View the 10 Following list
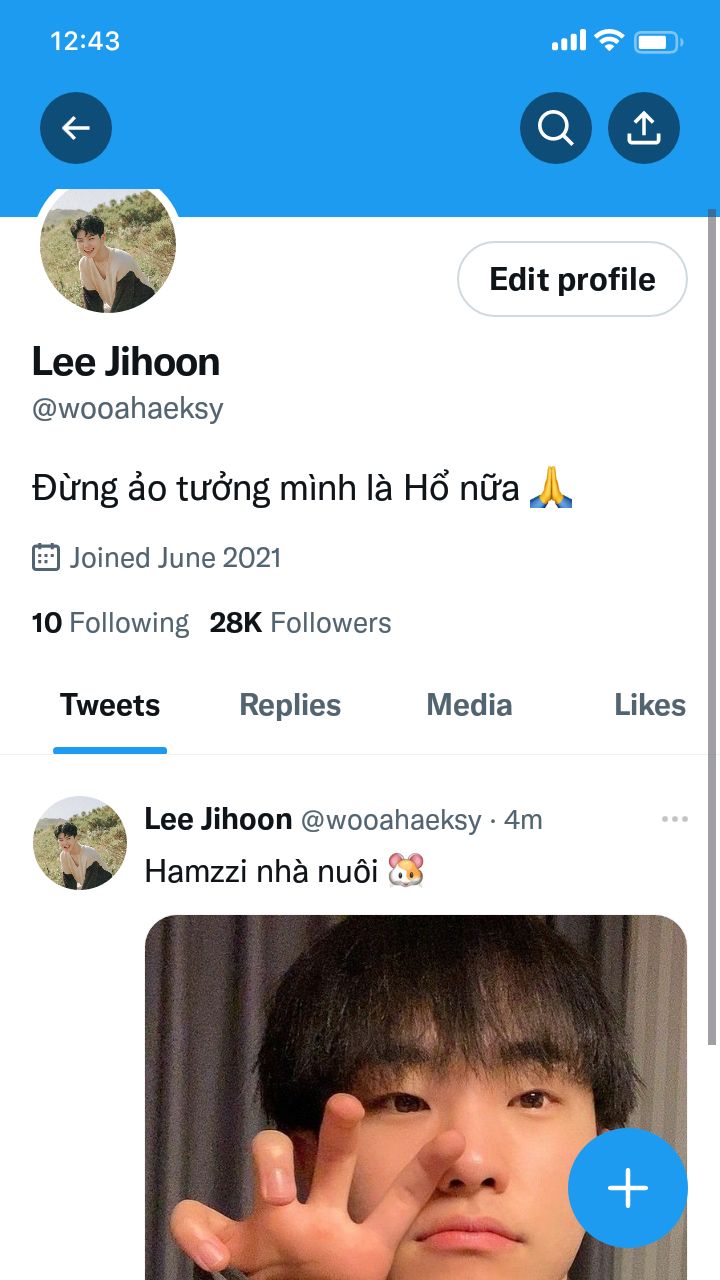This screenshot has height=1280, width=720. 110,623
